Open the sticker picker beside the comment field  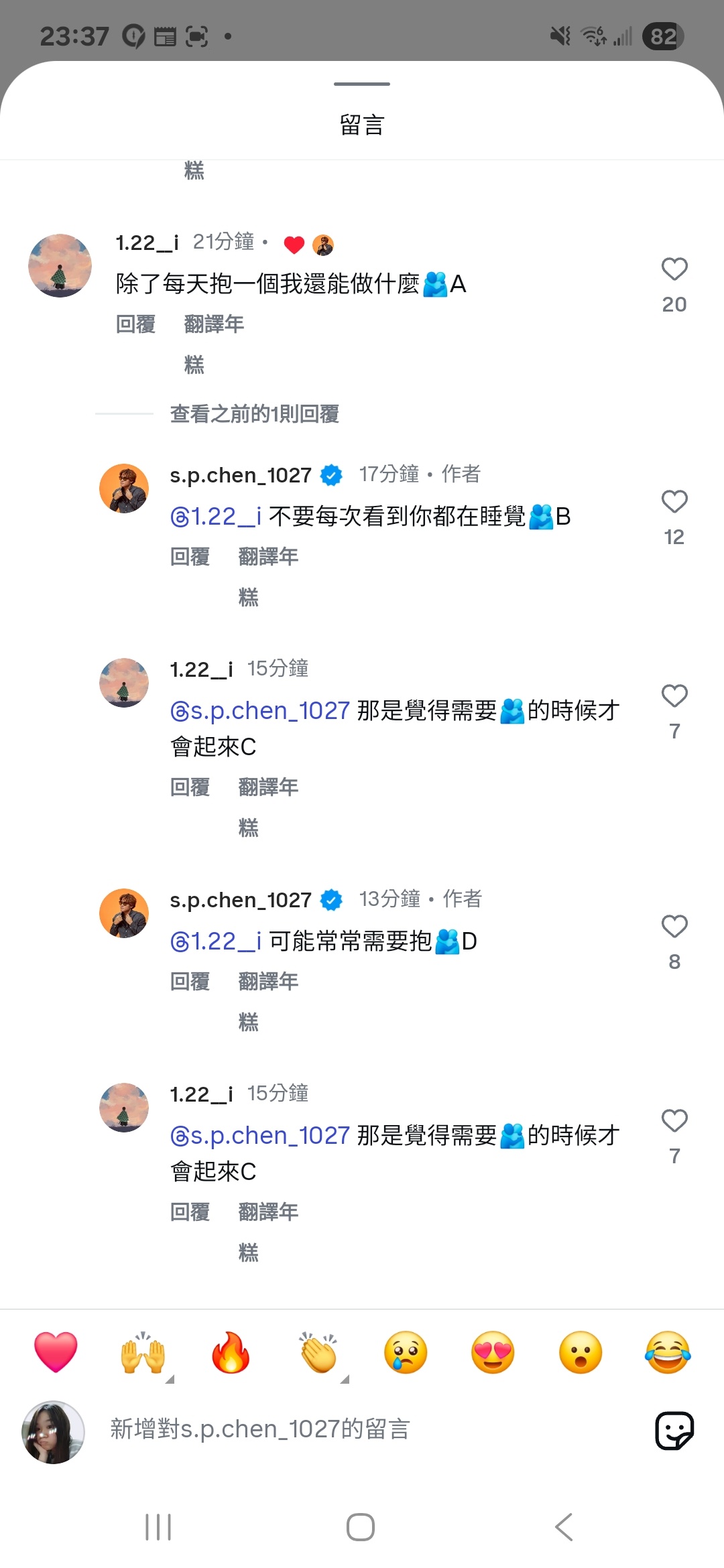(x=674, y=1431)
